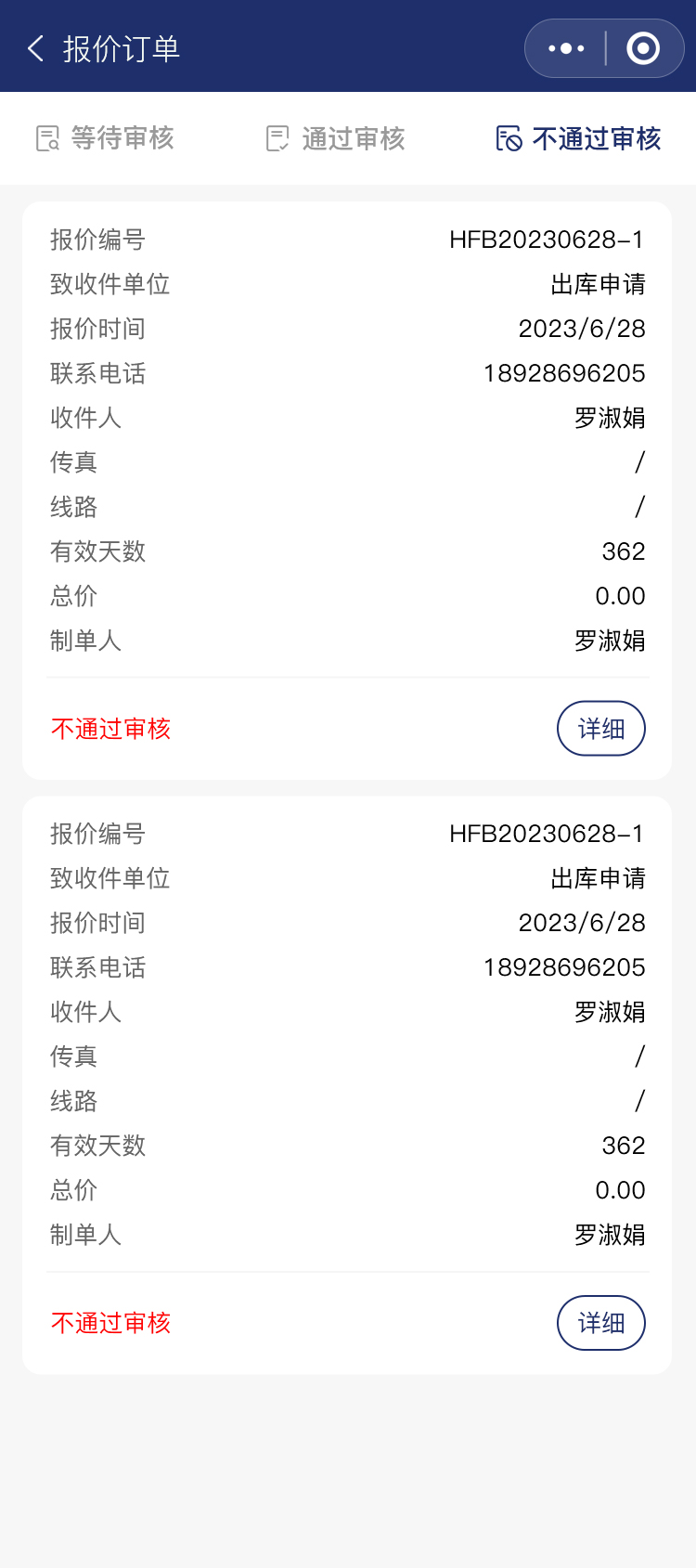Select the 不通过审核 tab
Viewport: 696px width, 1568px height.
pyautogui.click(x=578, y=138)
